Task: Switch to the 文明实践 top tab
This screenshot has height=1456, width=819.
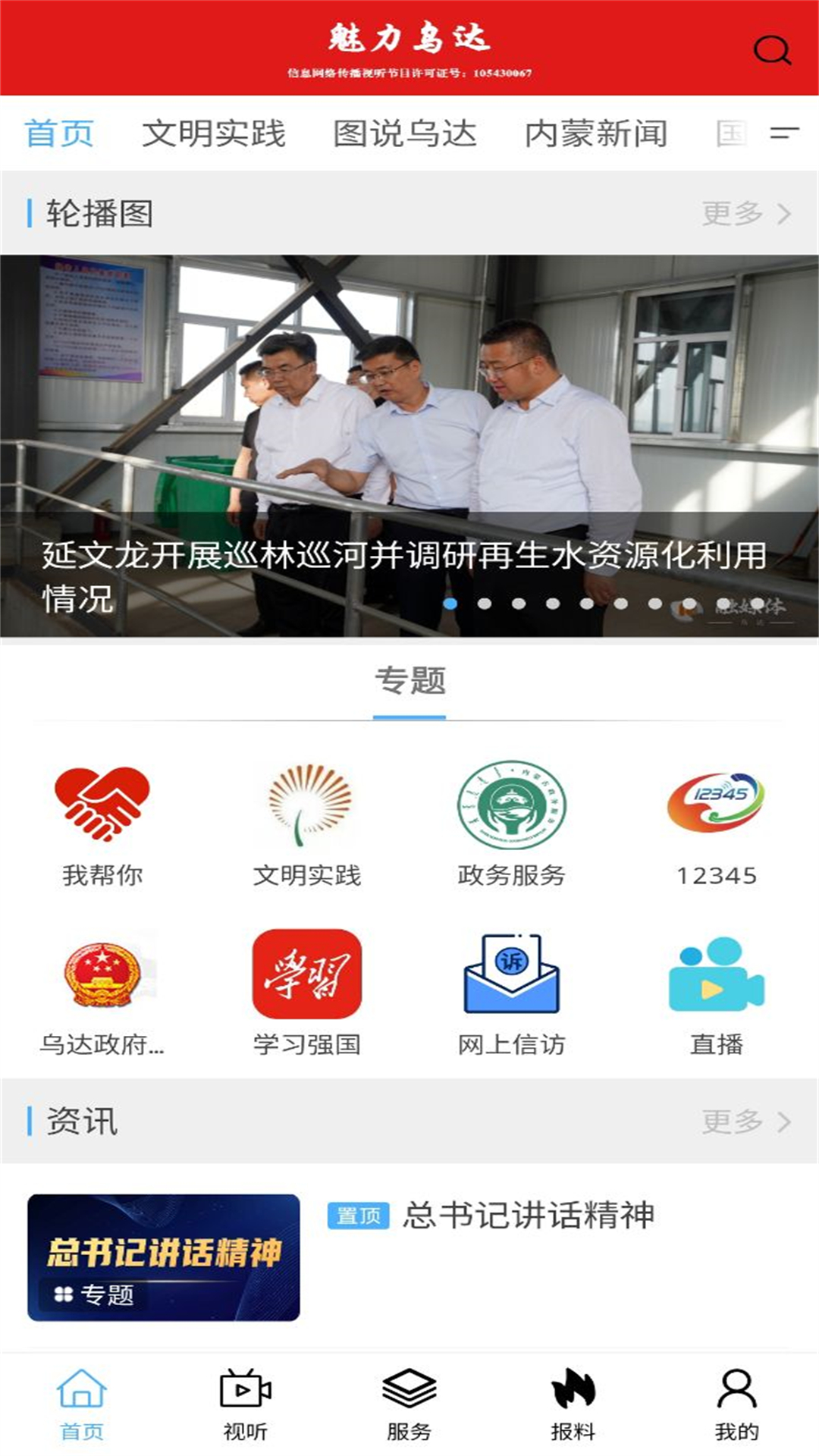Action: click(x=214, y=133)
